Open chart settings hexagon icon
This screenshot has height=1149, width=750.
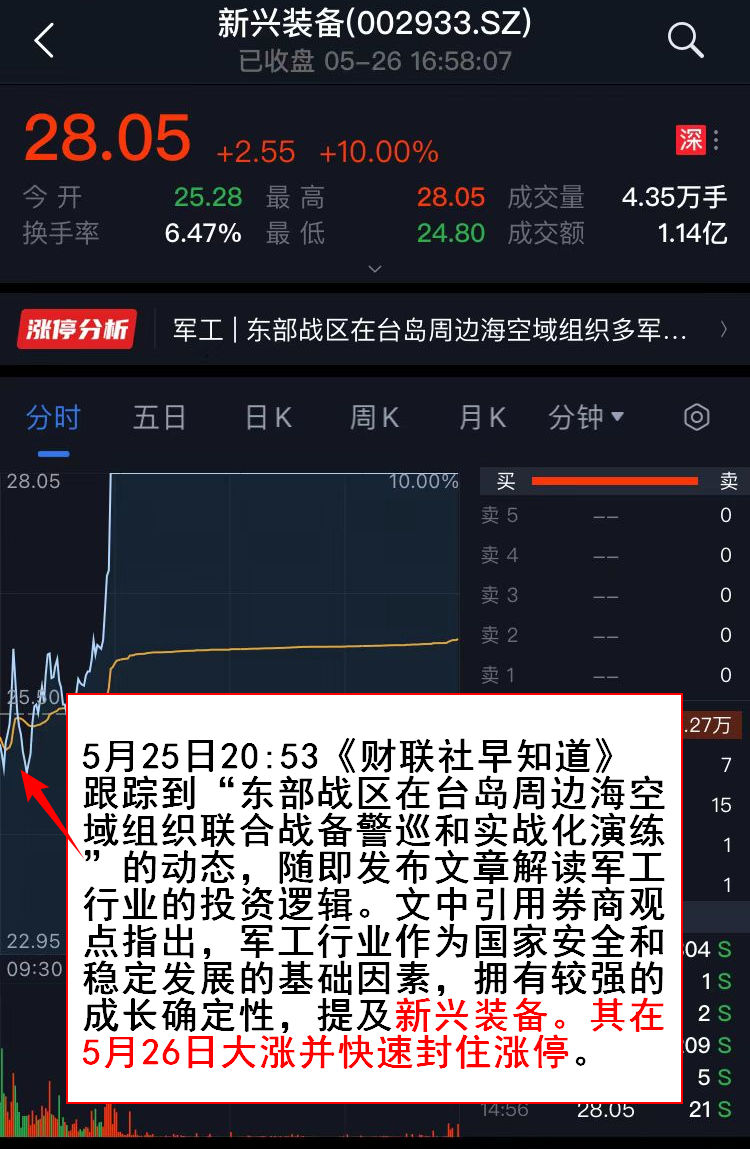[x=696, y=417]
